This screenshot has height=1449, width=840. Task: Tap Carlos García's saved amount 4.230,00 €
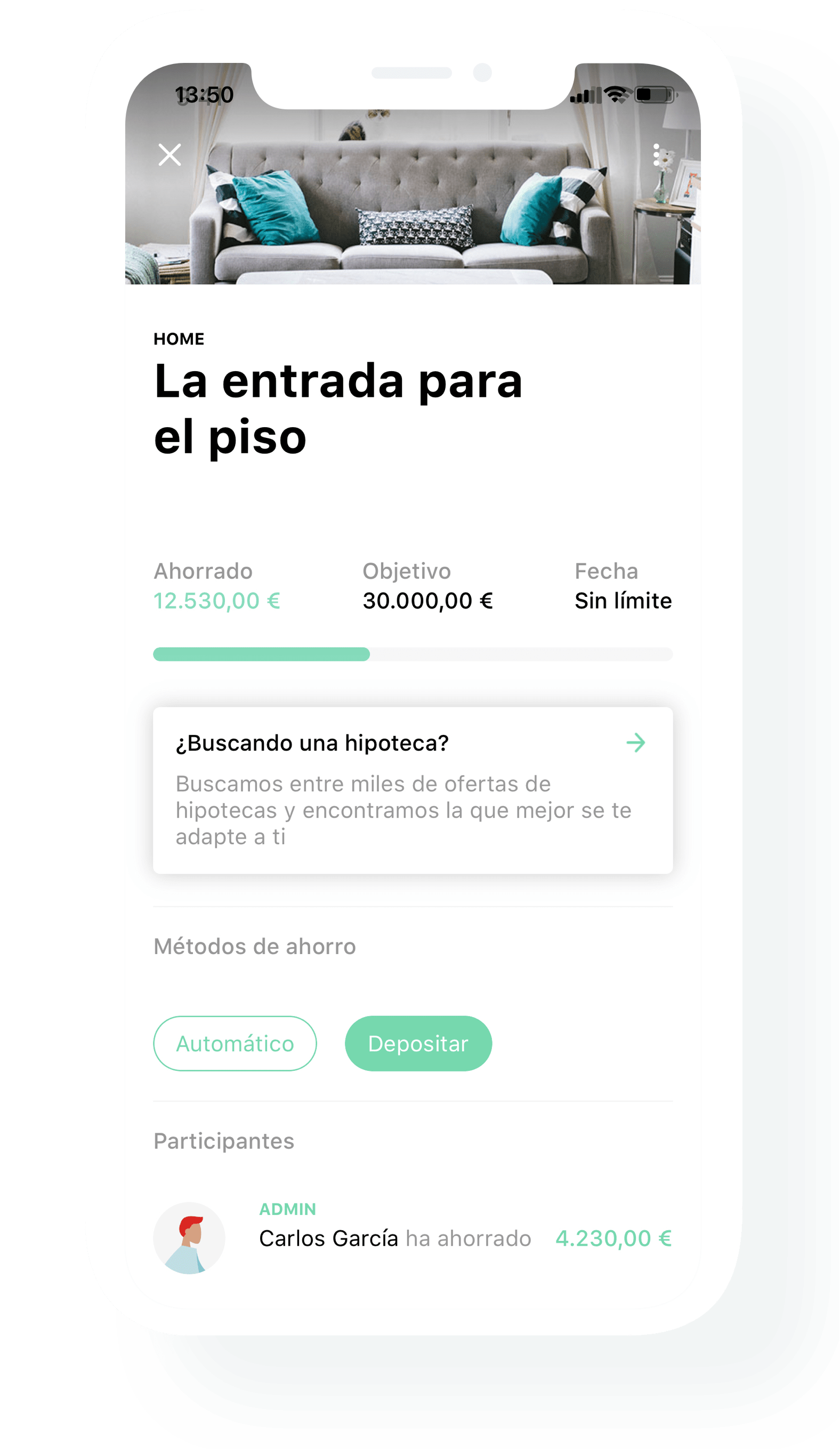click(x=614, y=1239)
